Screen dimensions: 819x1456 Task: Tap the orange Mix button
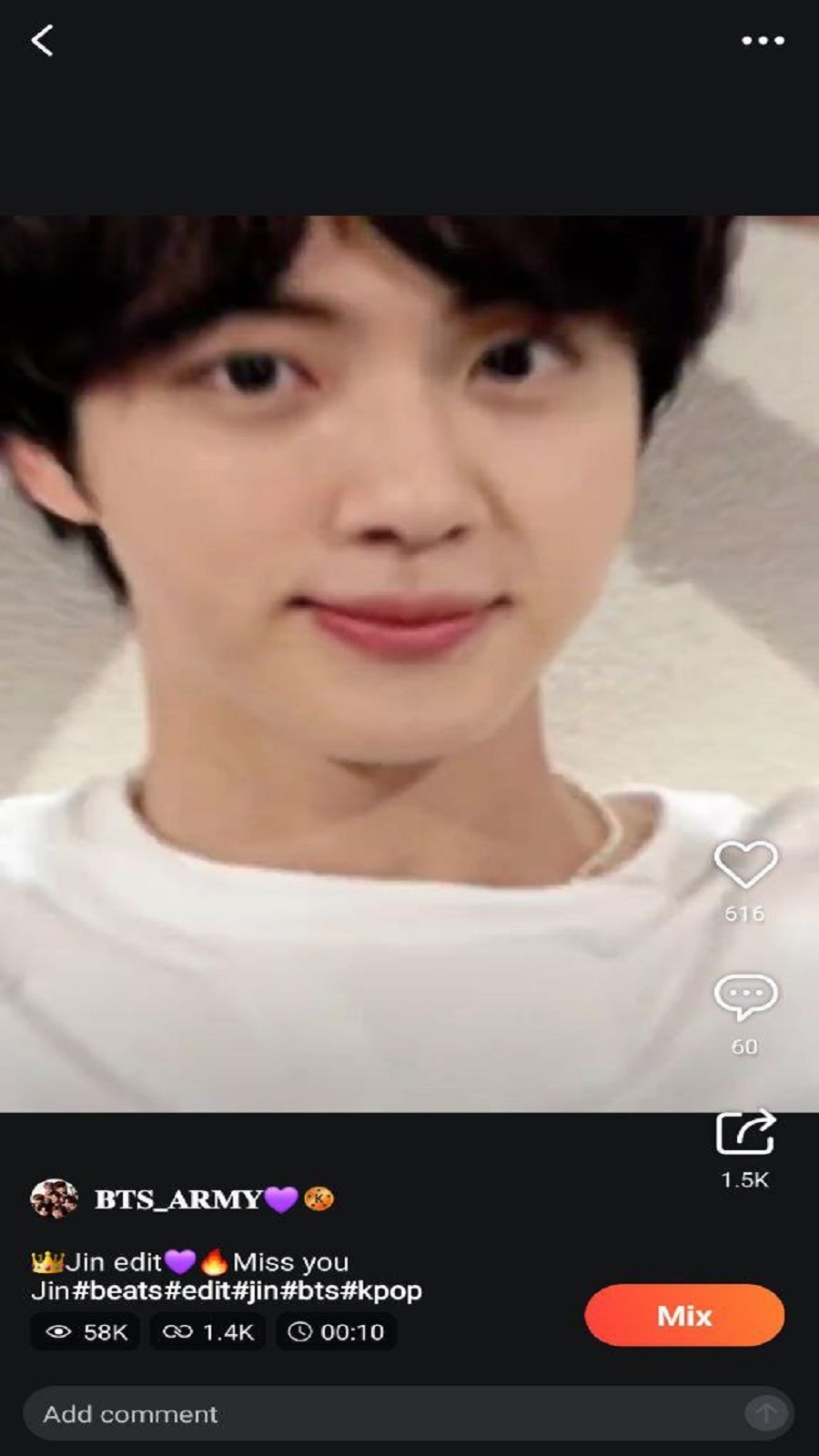coord(684,1315)
